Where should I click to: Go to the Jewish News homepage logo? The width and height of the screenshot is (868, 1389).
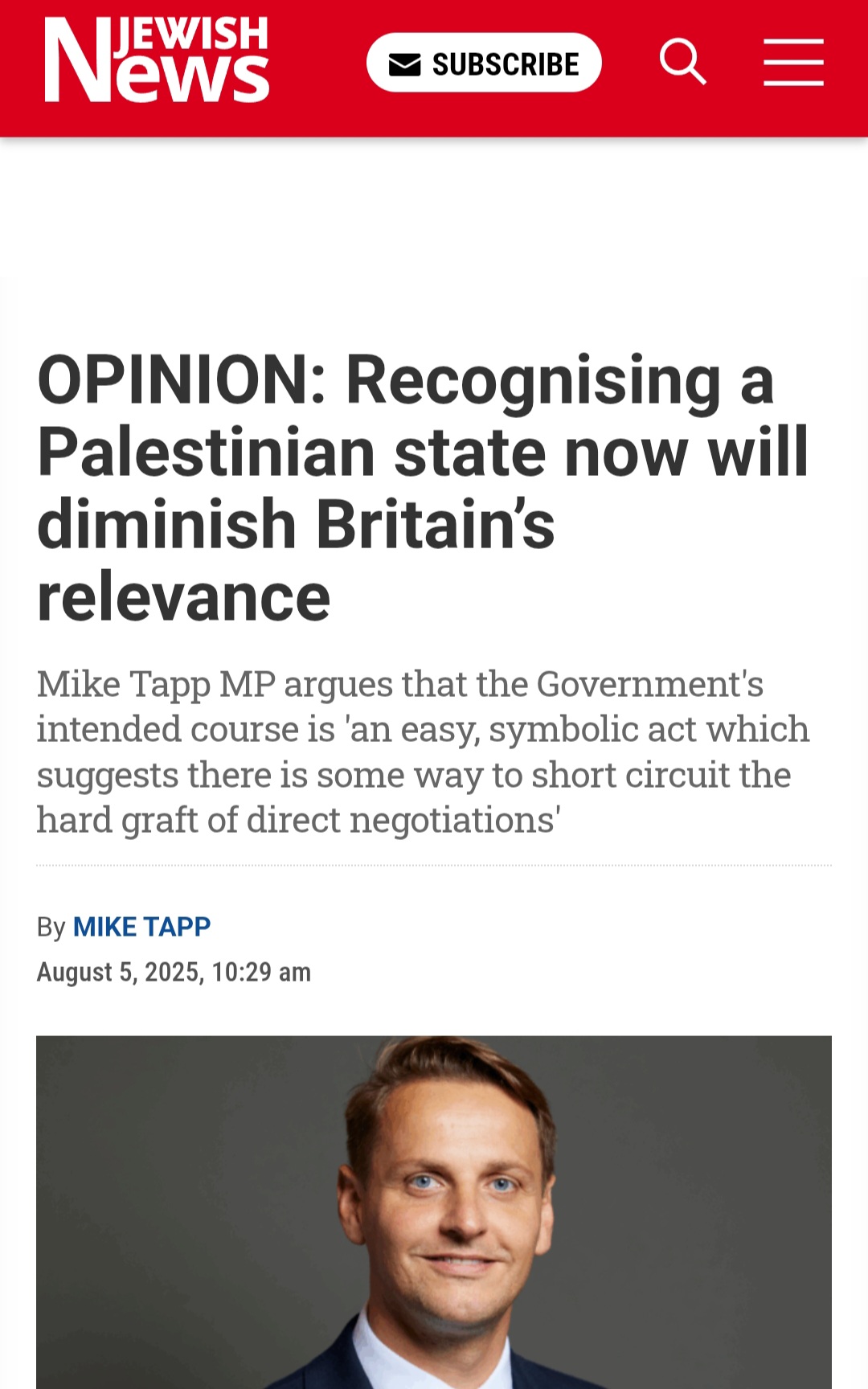click(157, 60)
